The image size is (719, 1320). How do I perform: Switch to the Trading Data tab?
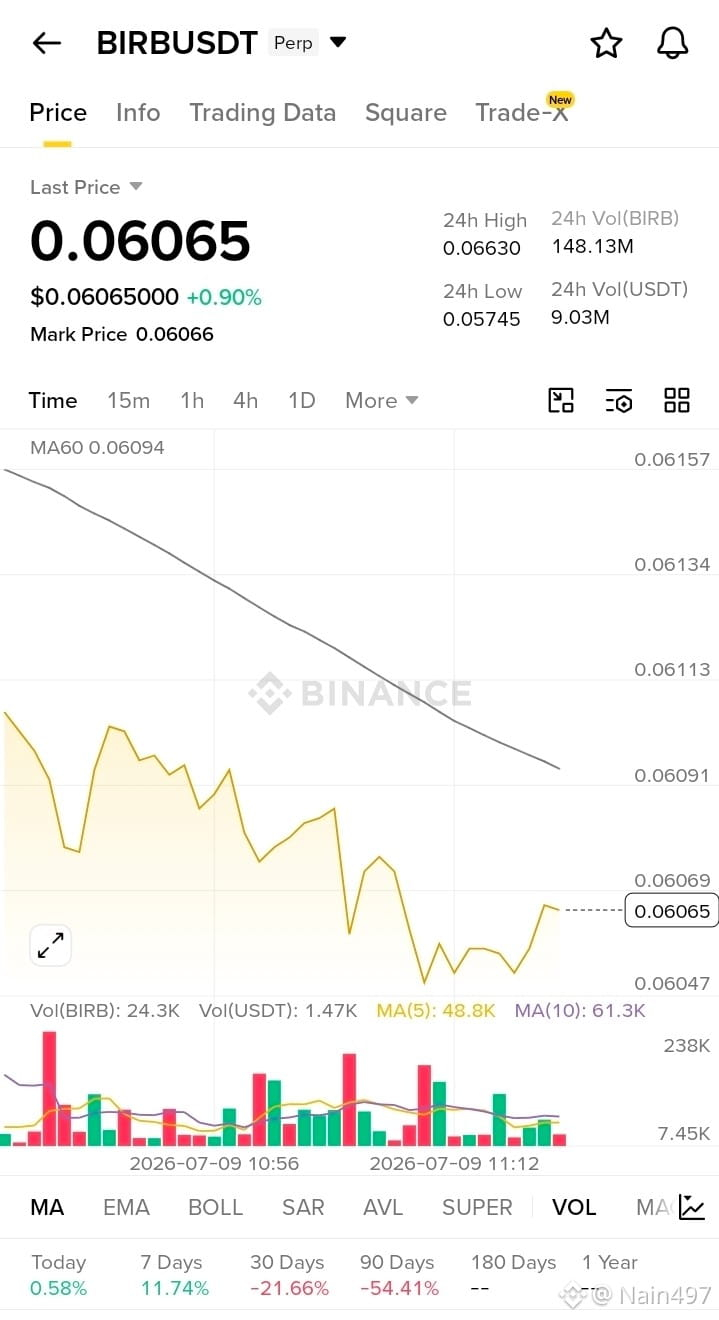click(x=263, y=113)
